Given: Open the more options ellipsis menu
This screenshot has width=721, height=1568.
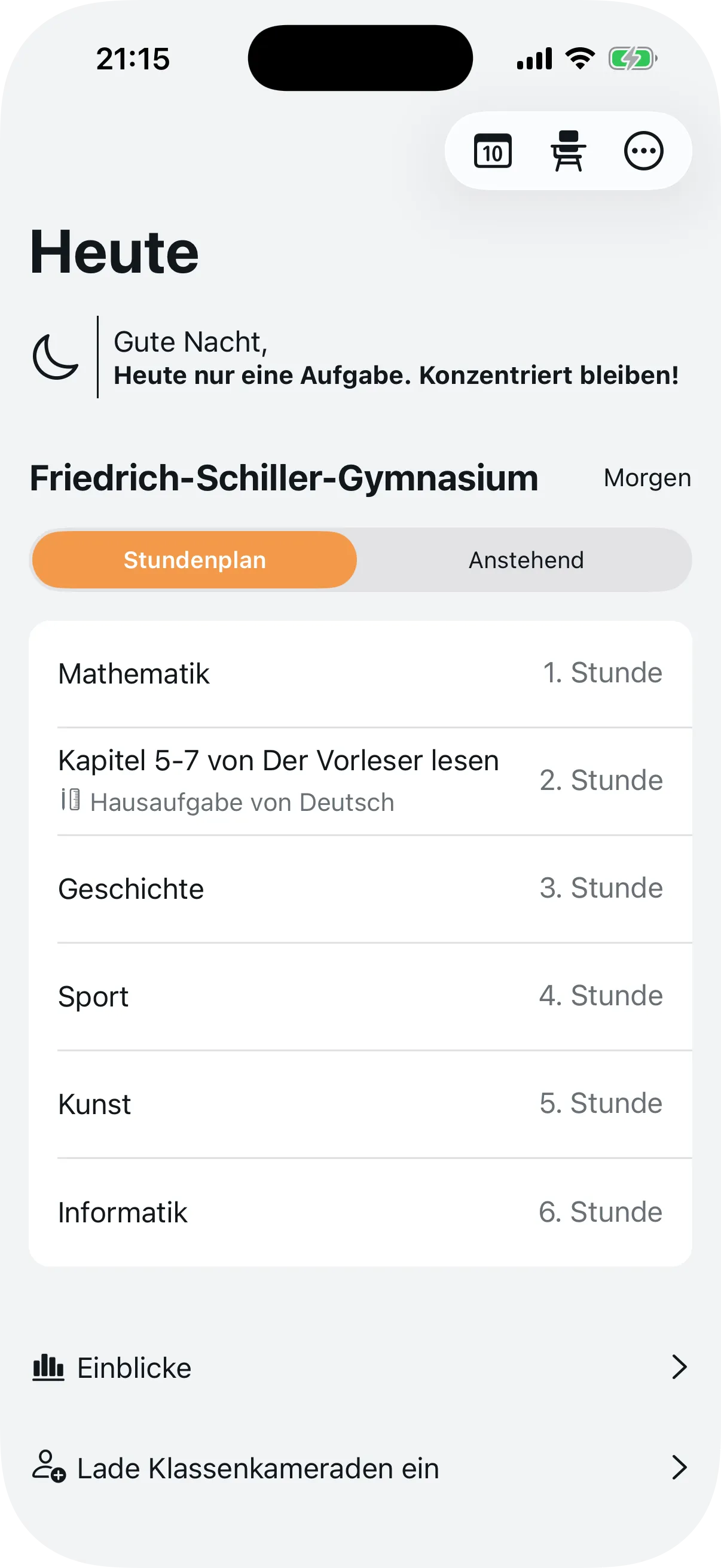Looking at the screenshot, I should click(x=643, y=151).
